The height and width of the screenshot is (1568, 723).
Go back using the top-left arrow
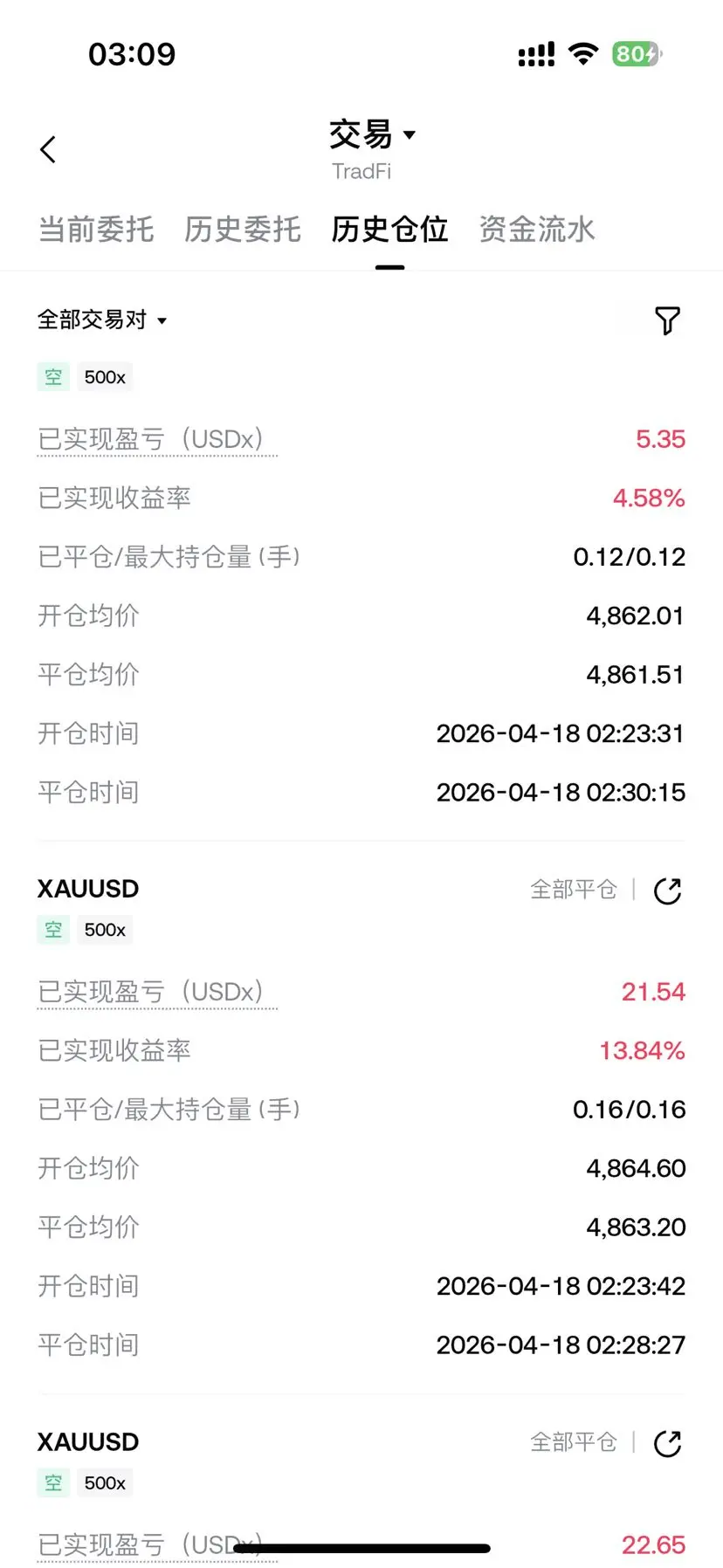point(48,149)
